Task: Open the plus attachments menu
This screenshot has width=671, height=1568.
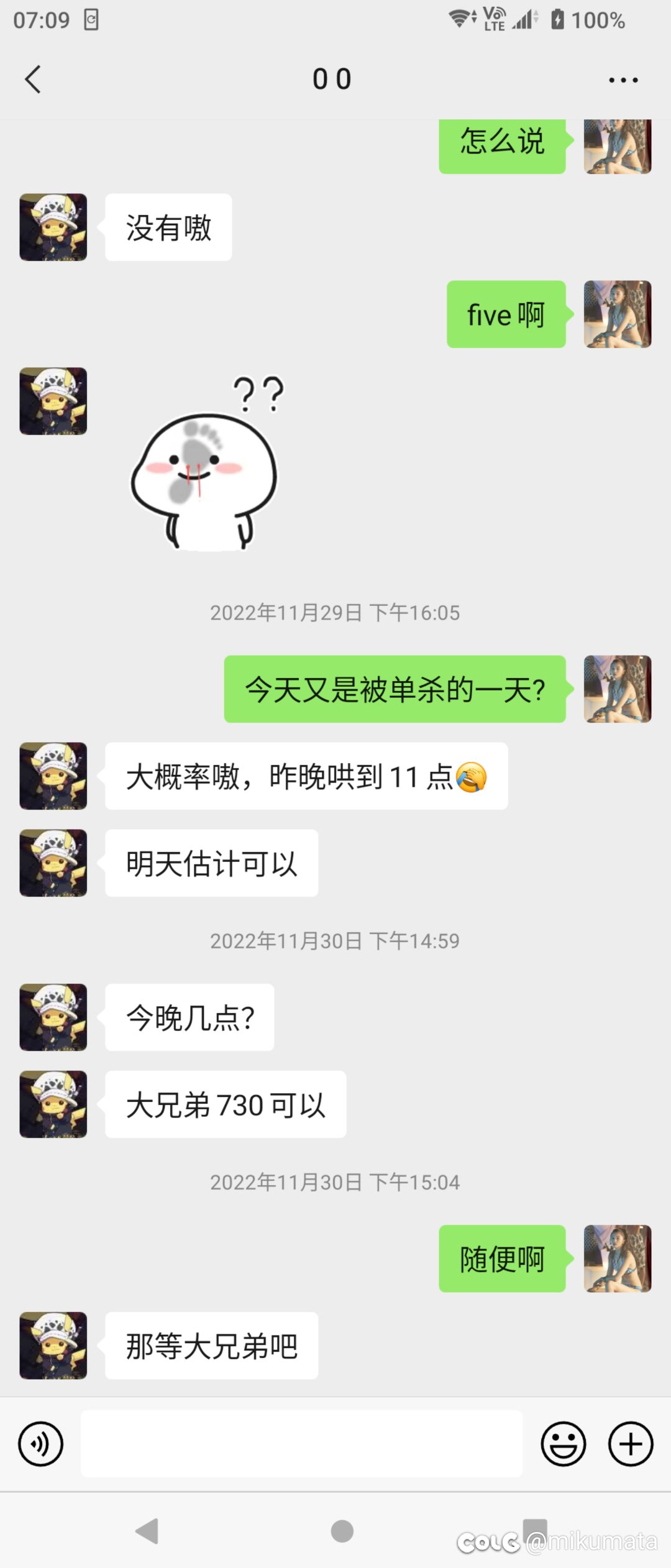Action: pos(630,1444)
